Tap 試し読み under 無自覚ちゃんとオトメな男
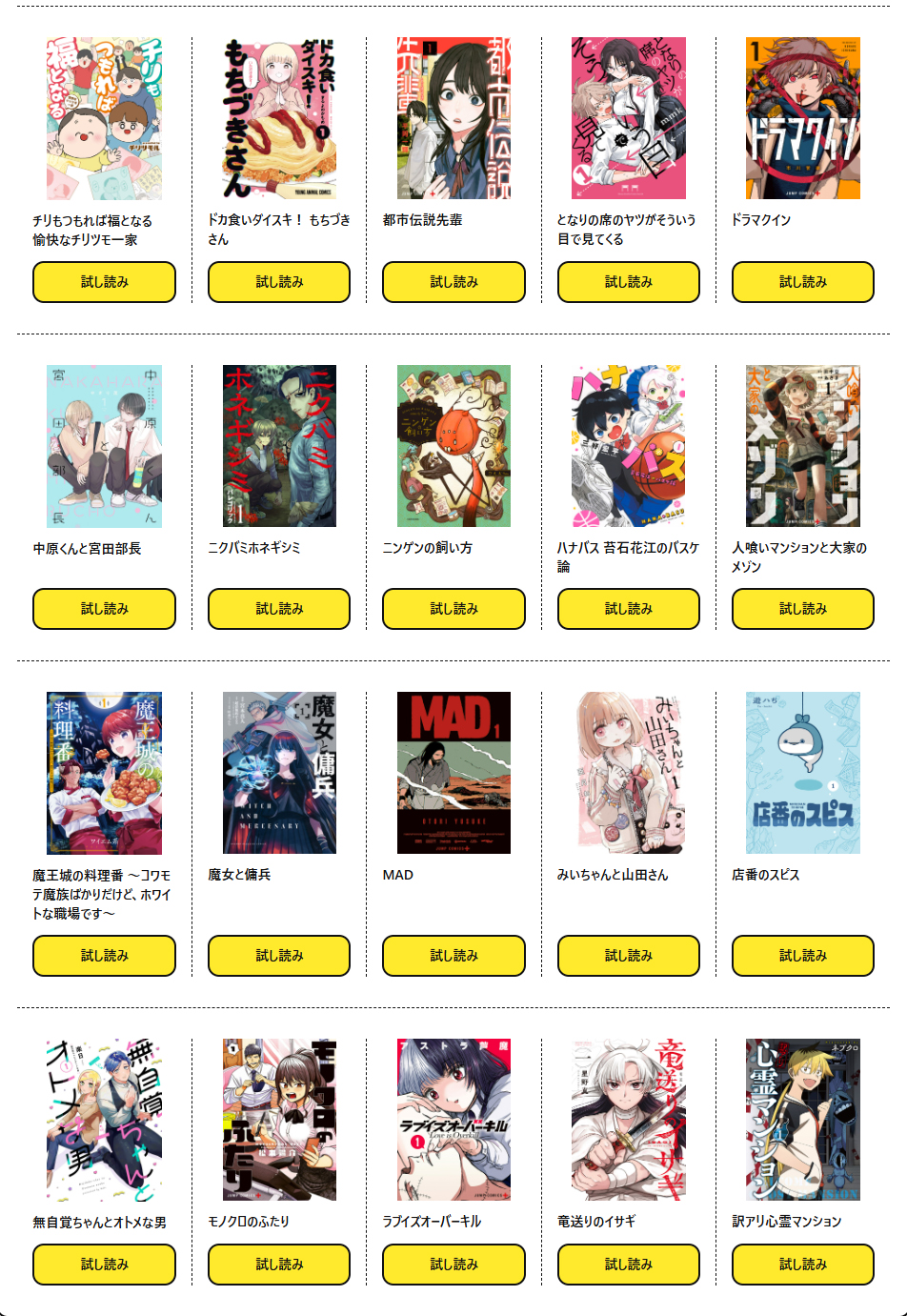The image size is (907, 1316). [104, 1265]
